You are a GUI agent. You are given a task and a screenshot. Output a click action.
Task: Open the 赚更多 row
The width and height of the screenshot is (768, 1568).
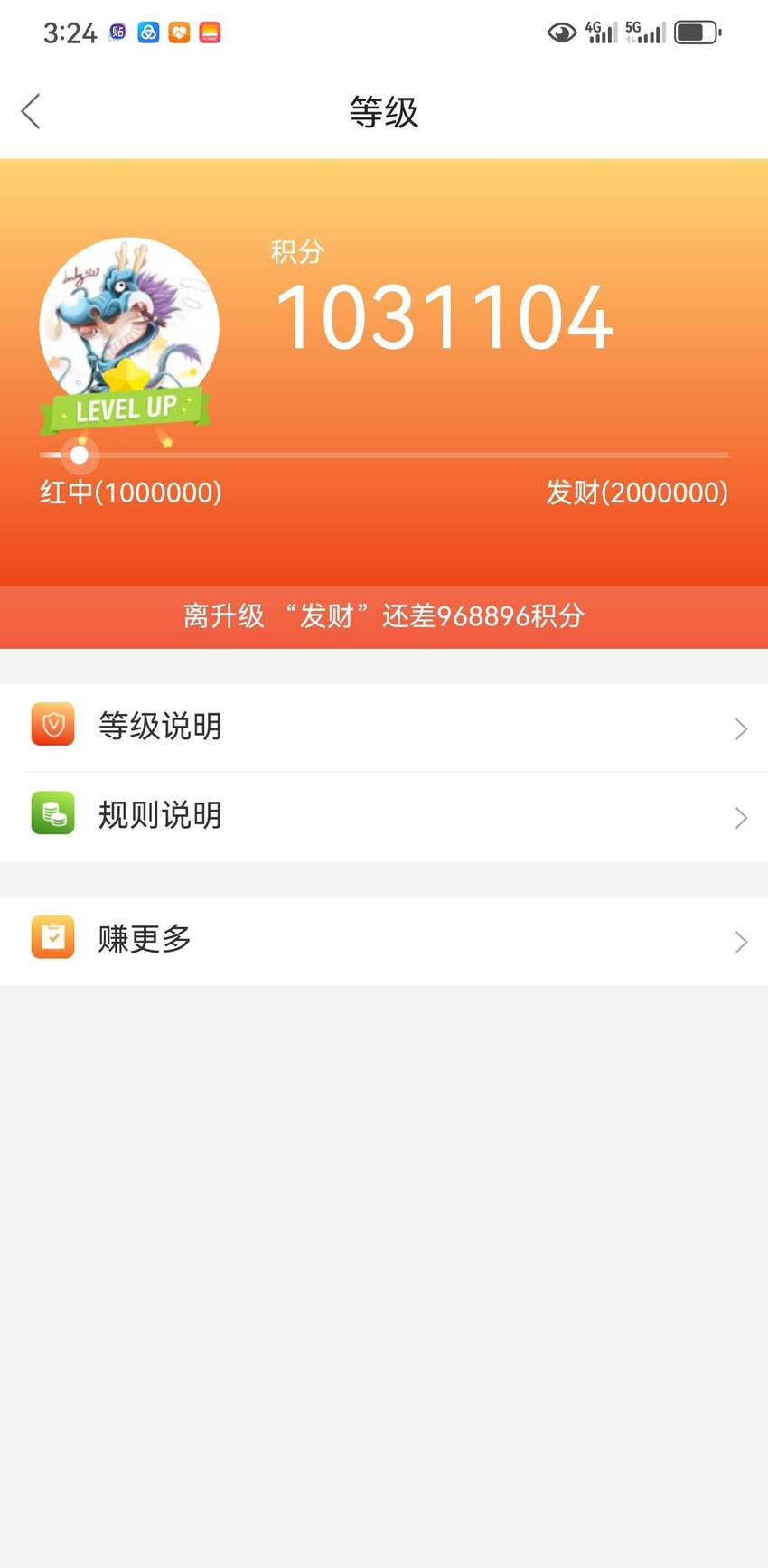click(384, 941)
